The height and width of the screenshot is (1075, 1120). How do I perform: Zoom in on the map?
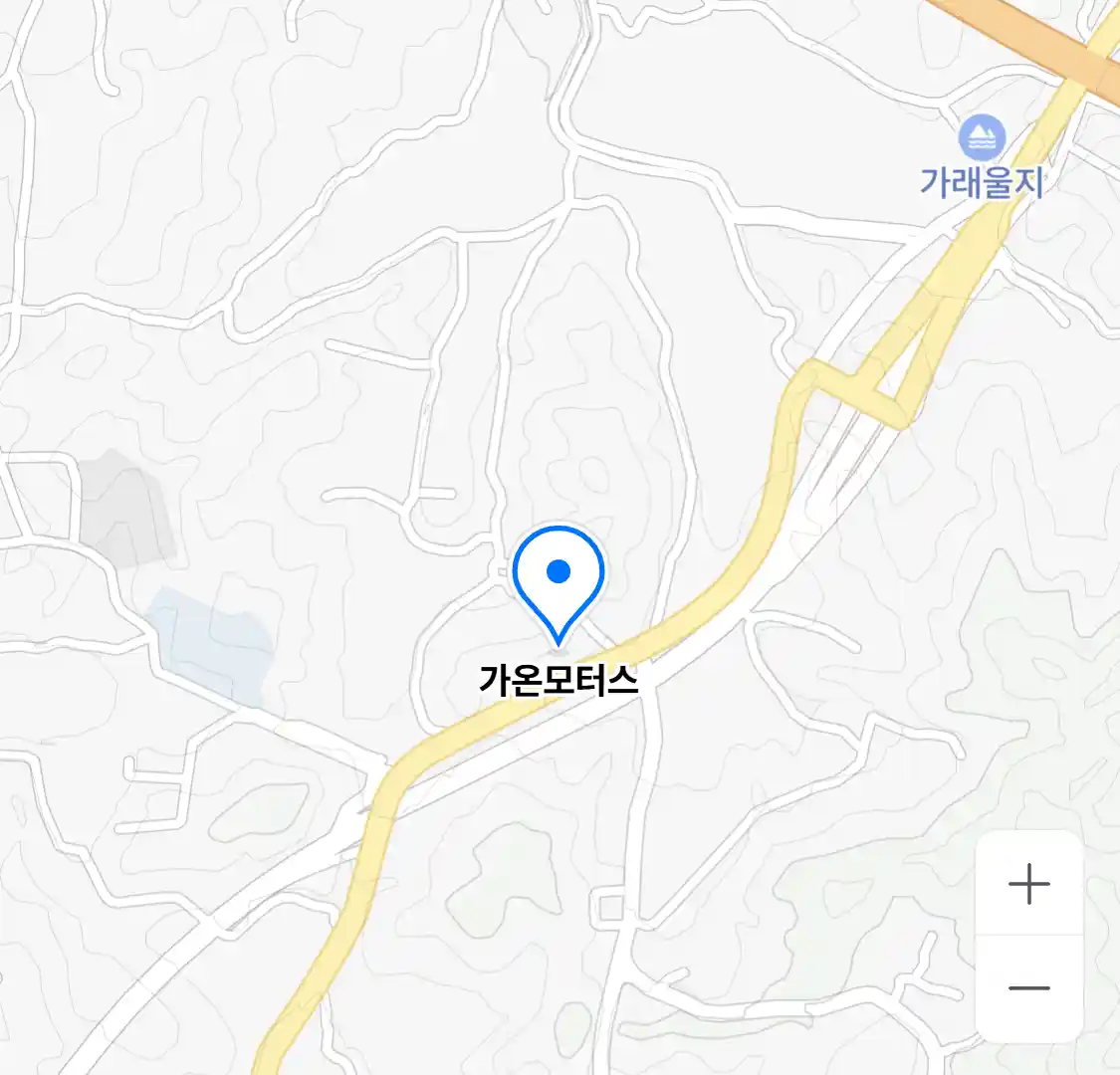click(x=1028, y=884)
